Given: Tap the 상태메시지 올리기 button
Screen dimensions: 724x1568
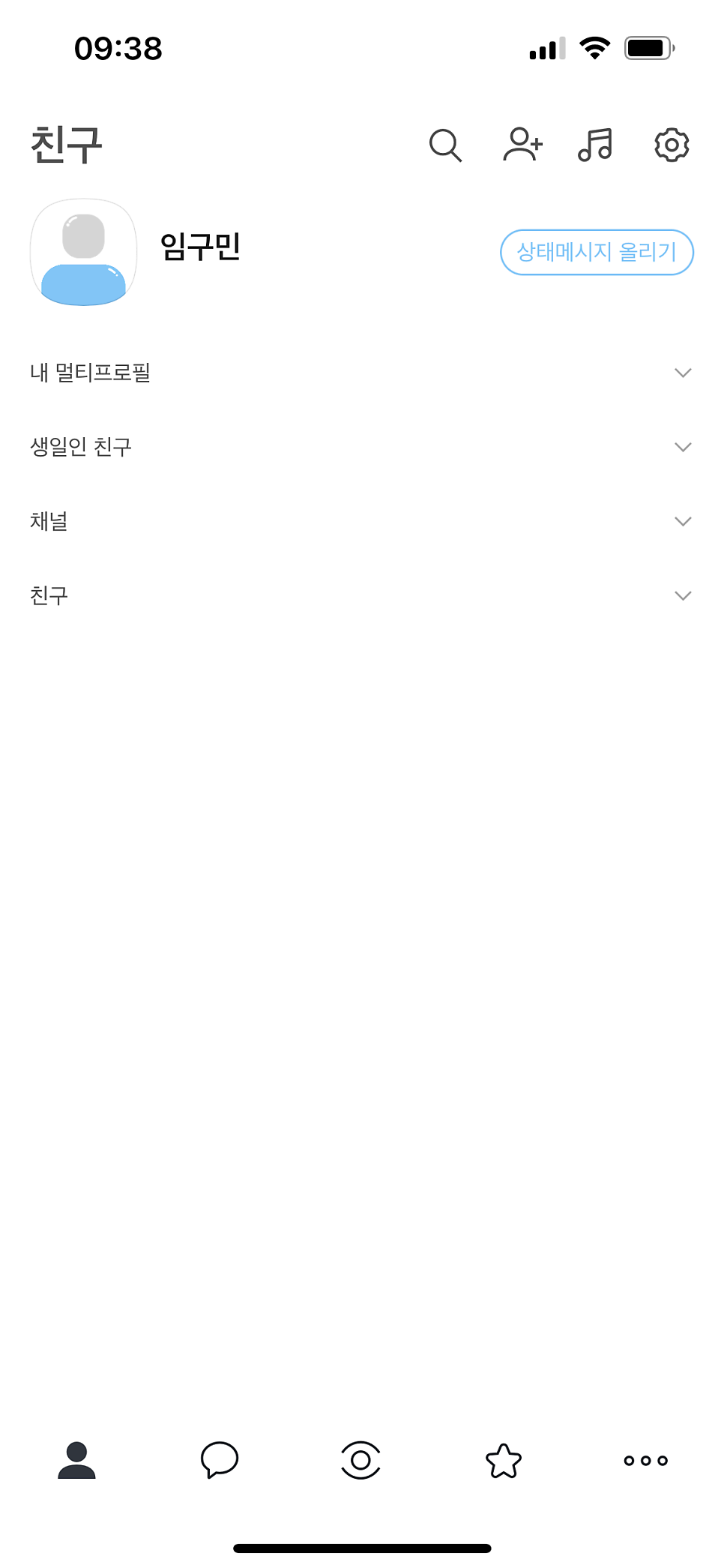Looking at the screenshot, I should pos(597,252).
